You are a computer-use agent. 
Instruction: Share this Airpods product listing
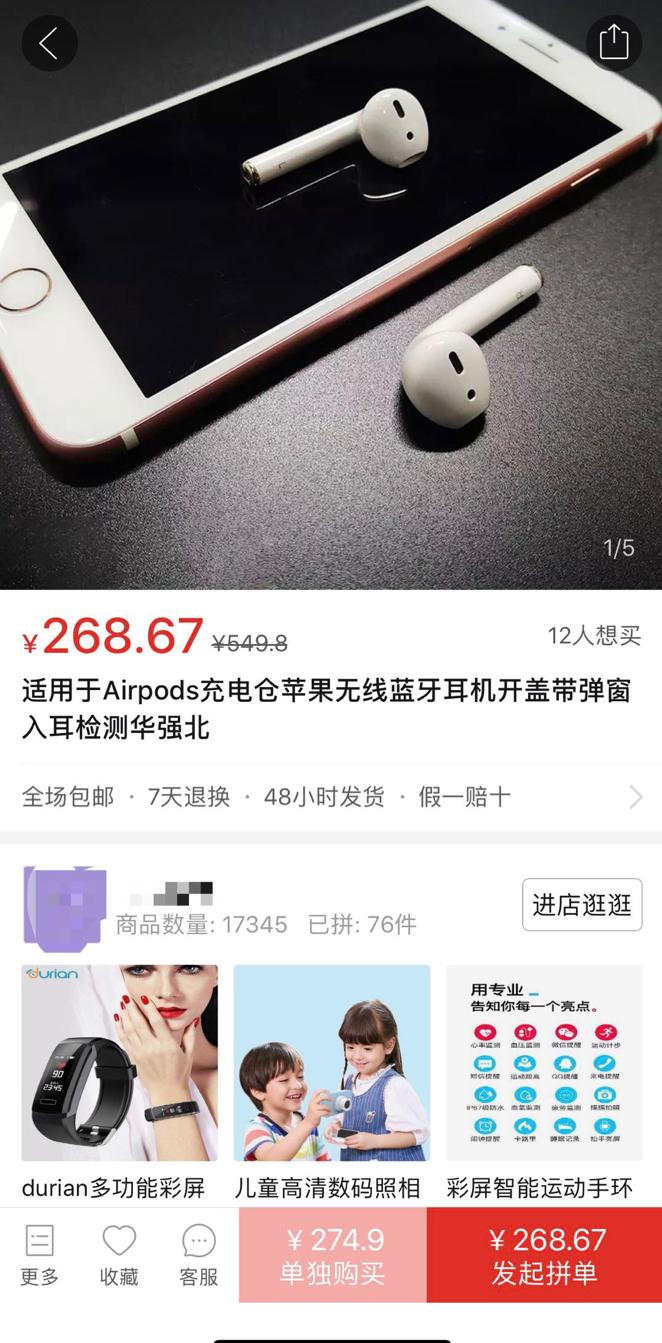(613, 43)
